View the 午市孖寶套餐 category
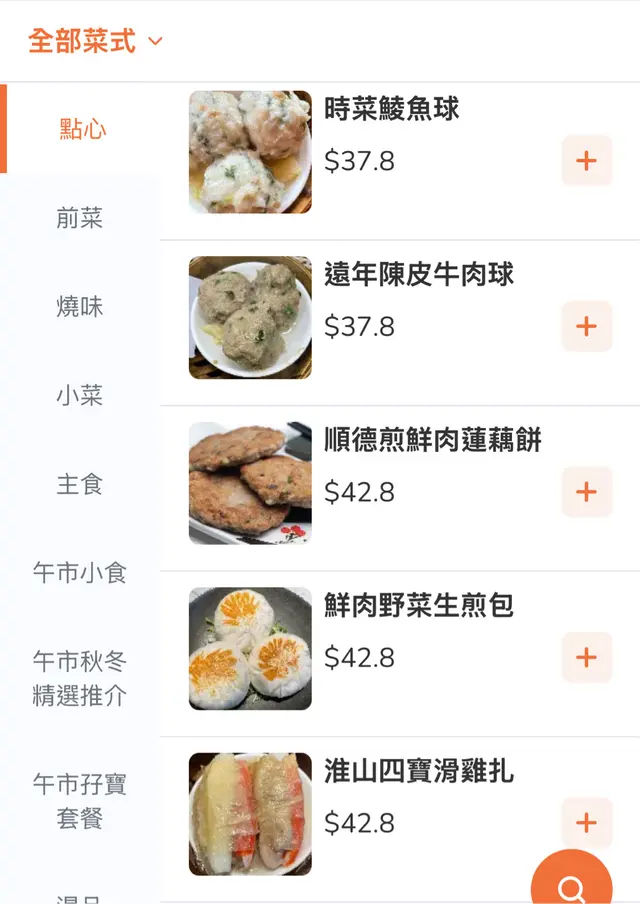The height and width of the screenshot is (904, 640). 80,802
